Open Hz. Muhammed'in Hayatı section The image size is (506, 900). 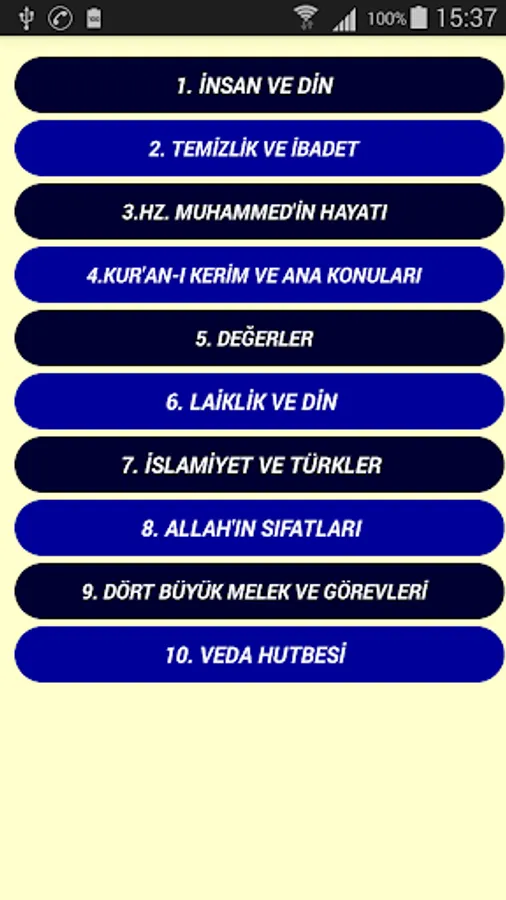(259, 212)
